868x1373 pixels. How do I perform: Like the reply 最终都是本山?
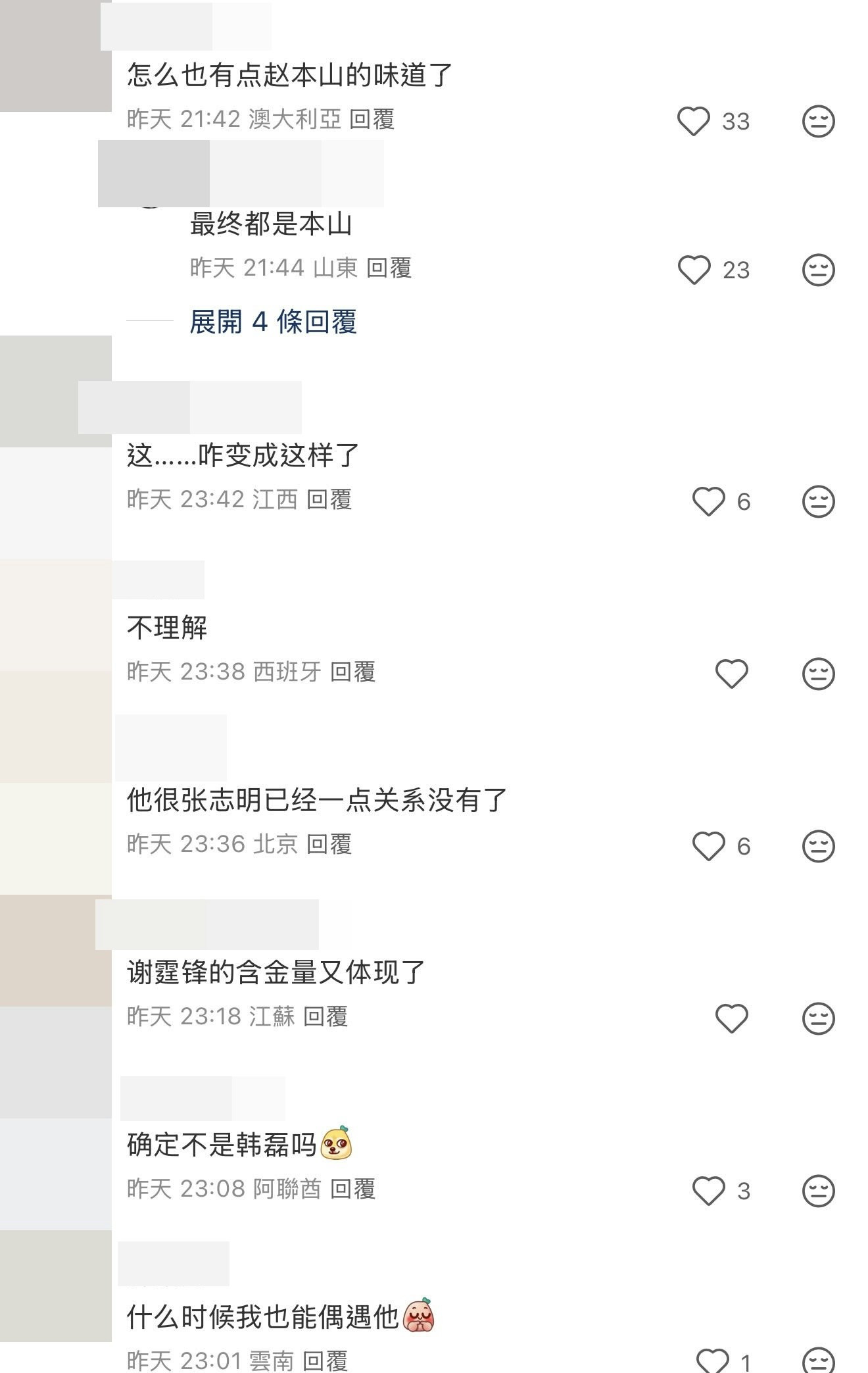click(694, 270)
